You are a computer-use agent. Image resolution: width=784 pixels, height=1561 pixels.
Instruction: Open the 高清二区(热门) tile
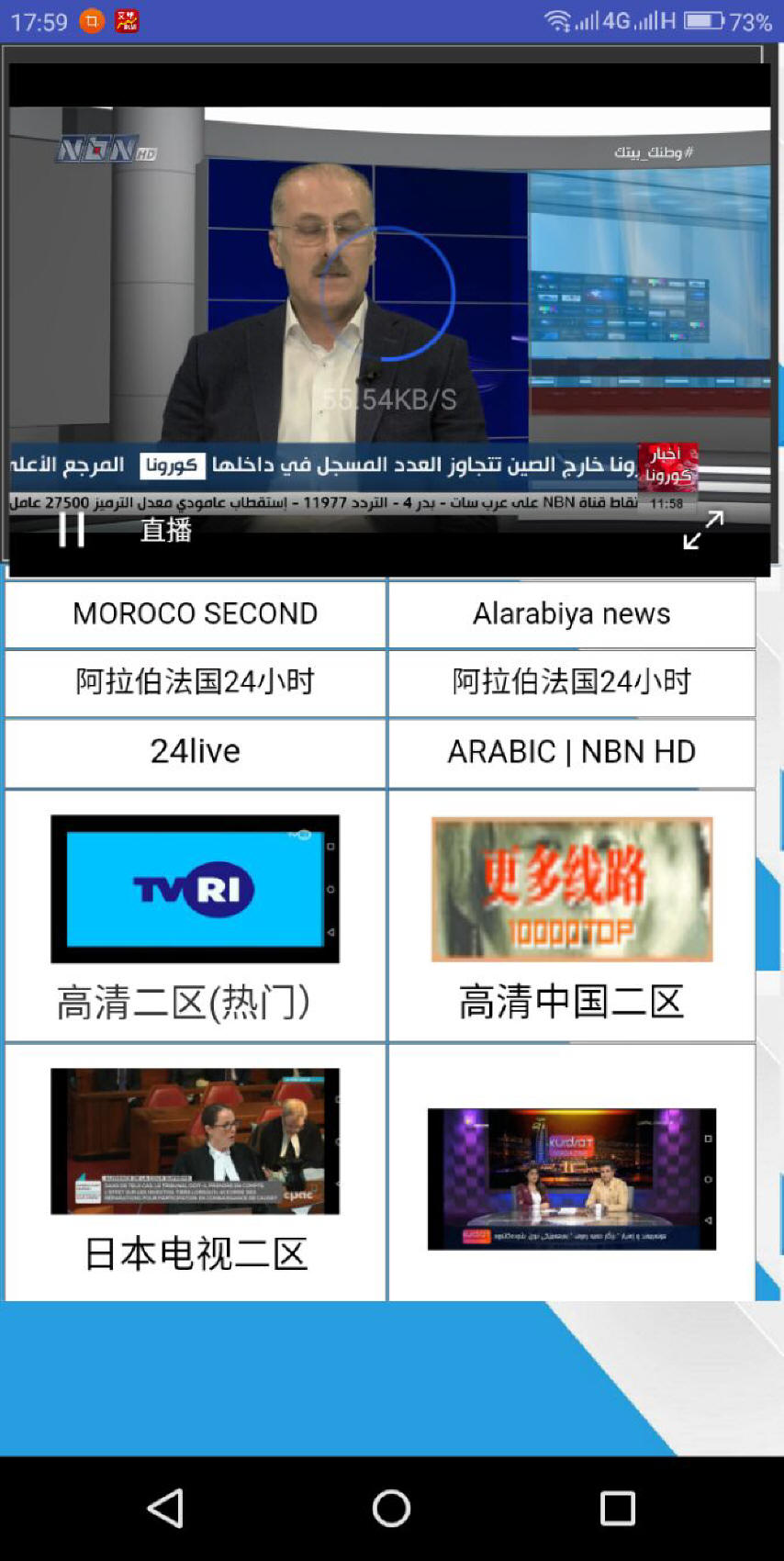[x=195, y=915]
